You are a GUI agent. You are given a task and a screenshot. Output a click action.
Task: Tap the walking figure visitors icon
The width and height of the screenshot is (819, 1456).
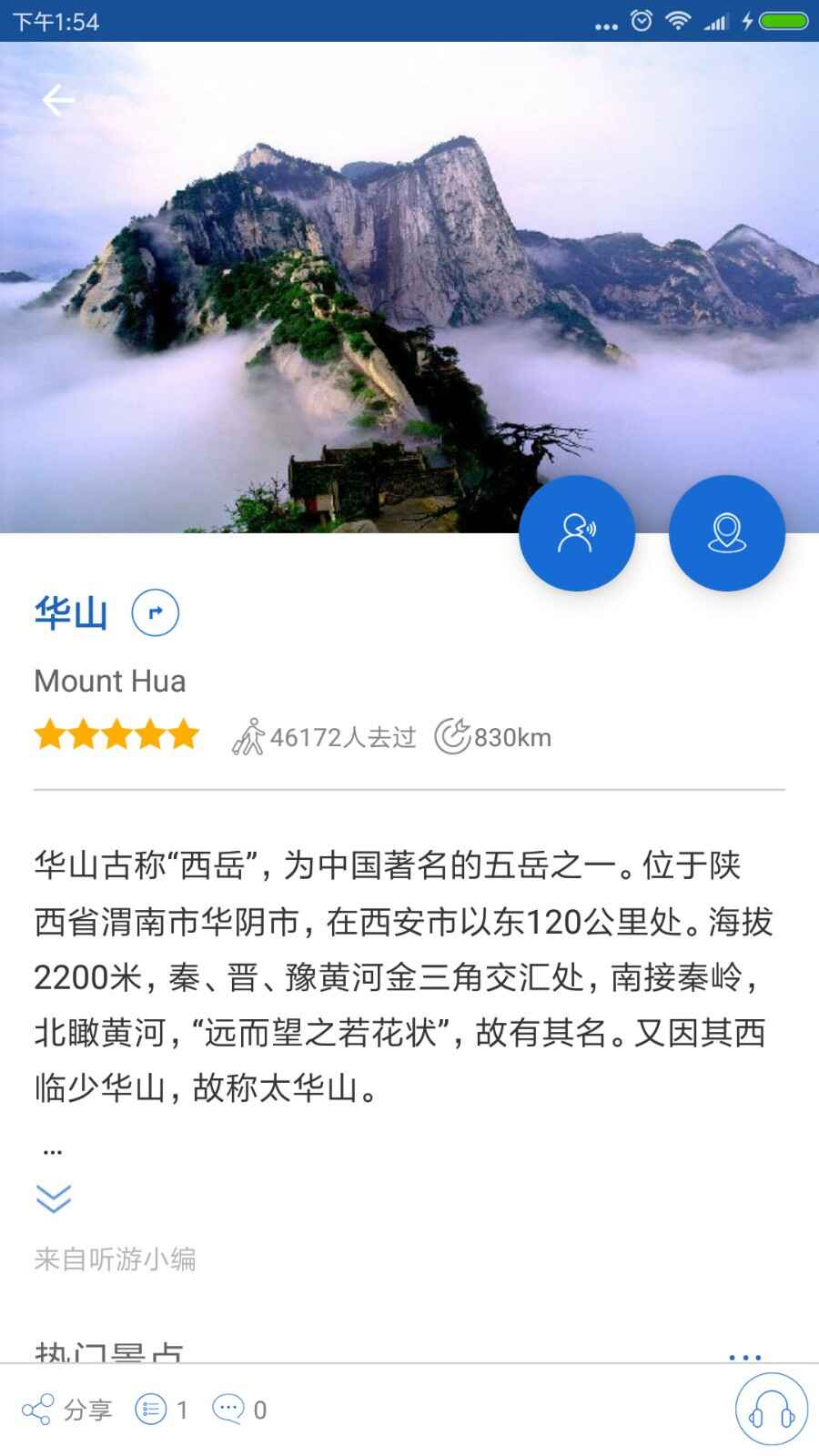coord(249,735)
